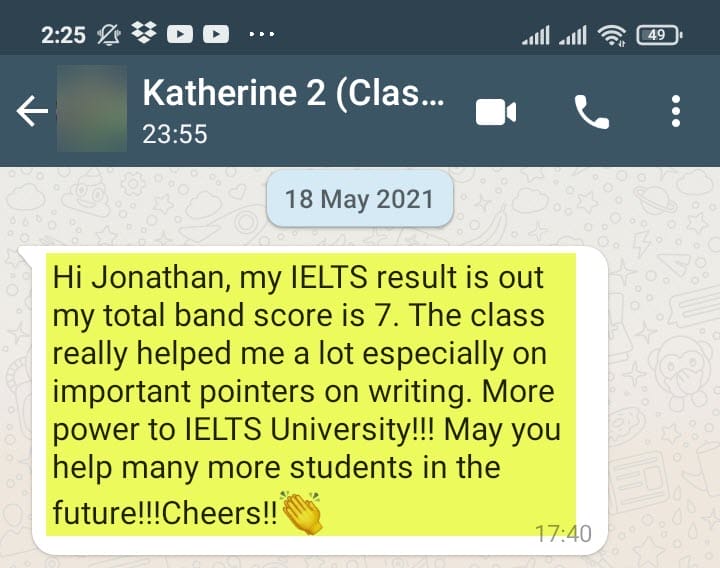Open the overflow menu
This screenshot has width=720, height=568.
pyautogui.click(x=677, y=111)
